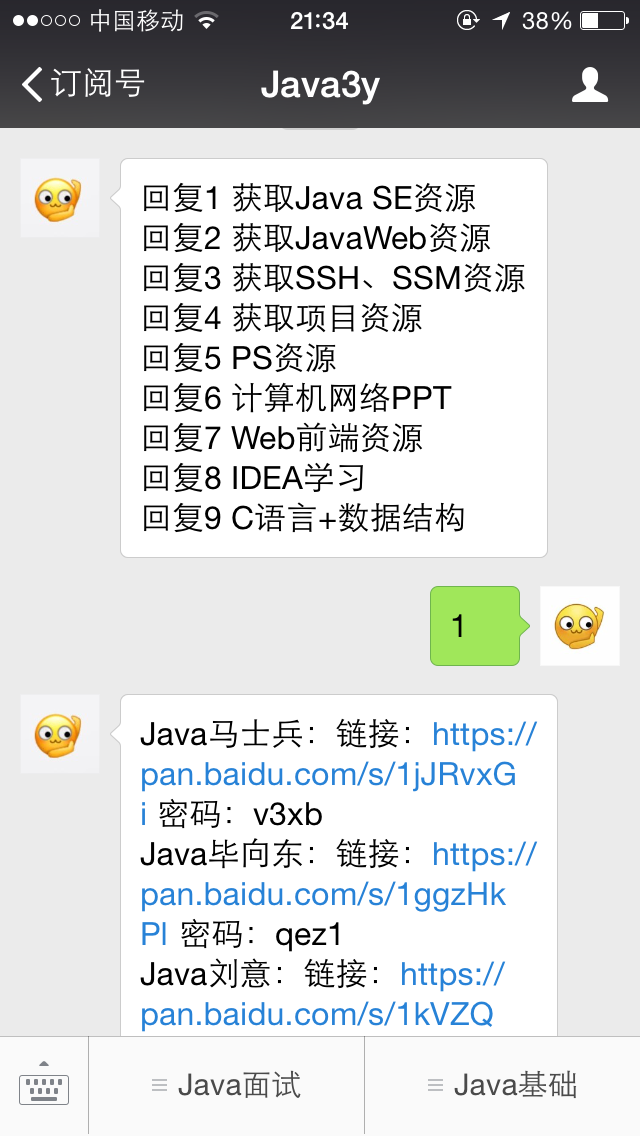Go back to 订阅号 list
640x1136 pixels.
coord(82,84)
